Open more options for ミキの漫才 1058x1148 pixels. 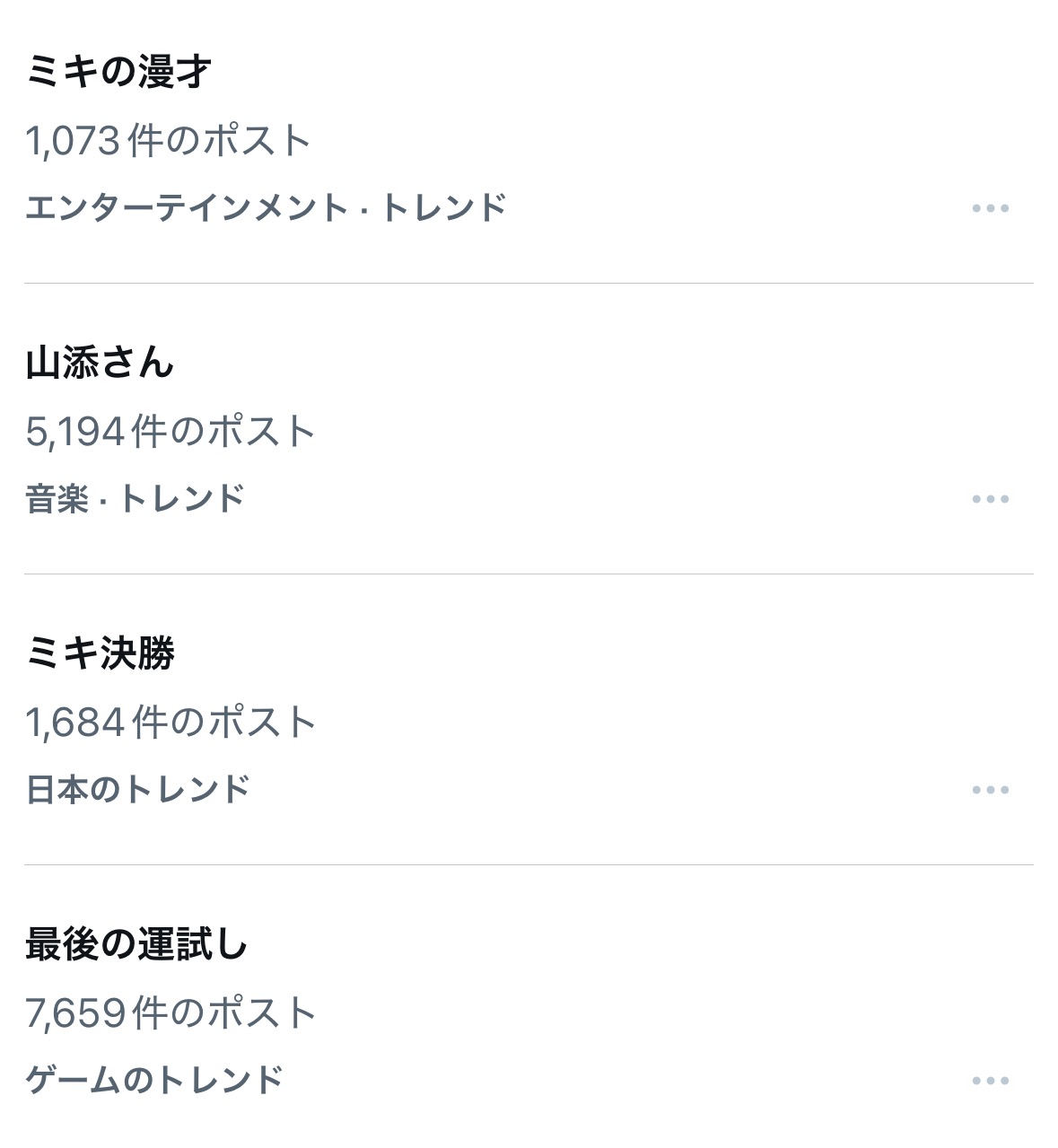[x=990, y=208]
